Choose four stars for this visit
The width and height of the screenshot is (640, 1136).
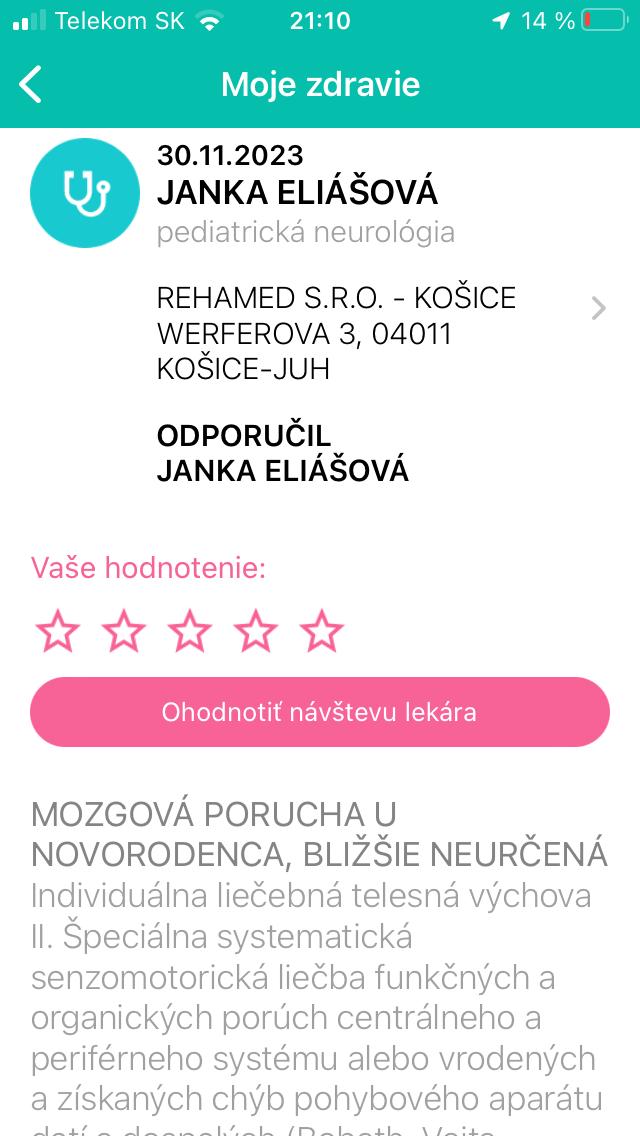[255, 631]
